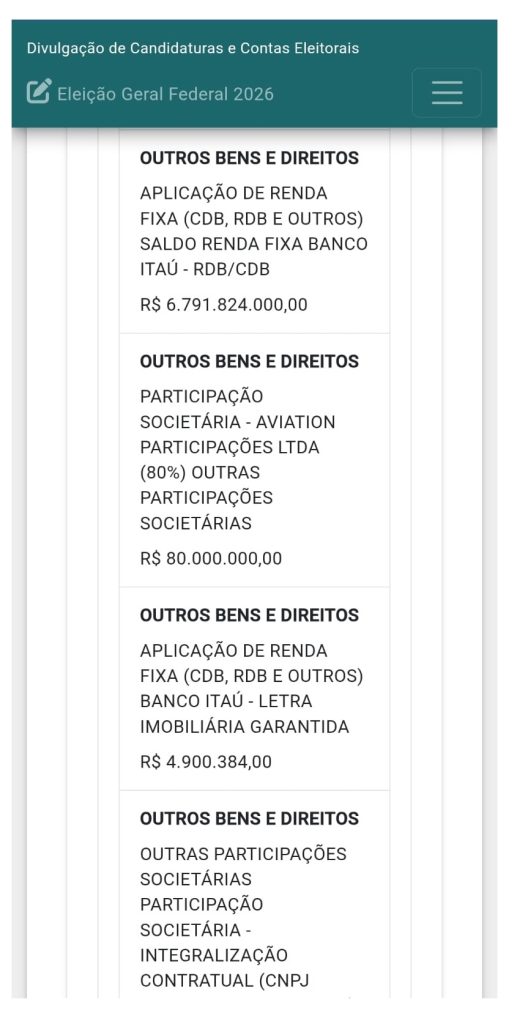Image resolution: width=517 pixels, height=1024 pixels.
Task: Open the hamburger navigation menu
Action: [x=446, y=93]
